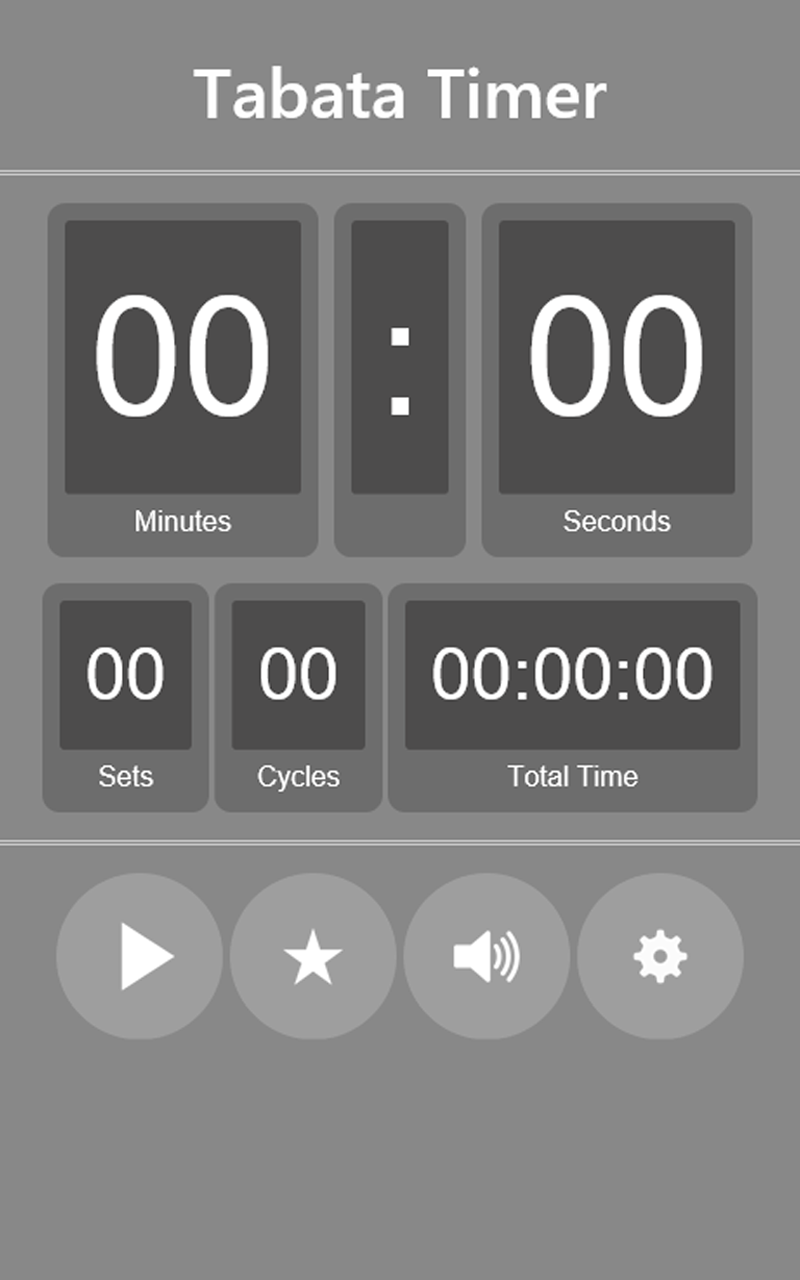Open the Total Time display
800x1280 pixels.
572,672
